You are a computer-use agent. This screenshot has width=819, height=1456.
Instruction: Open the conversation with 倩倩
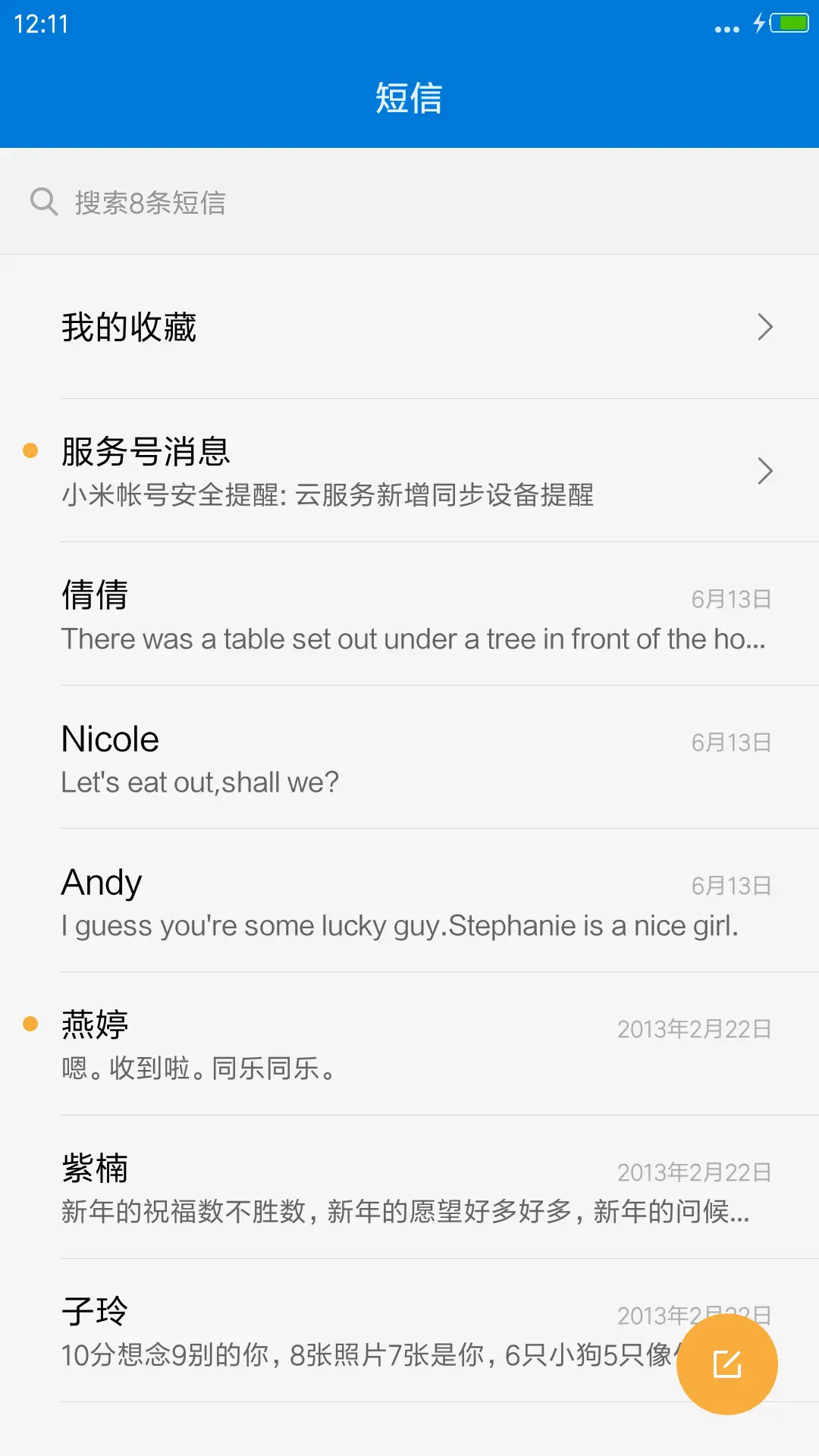pyautogui.click(x=409, y=615)
